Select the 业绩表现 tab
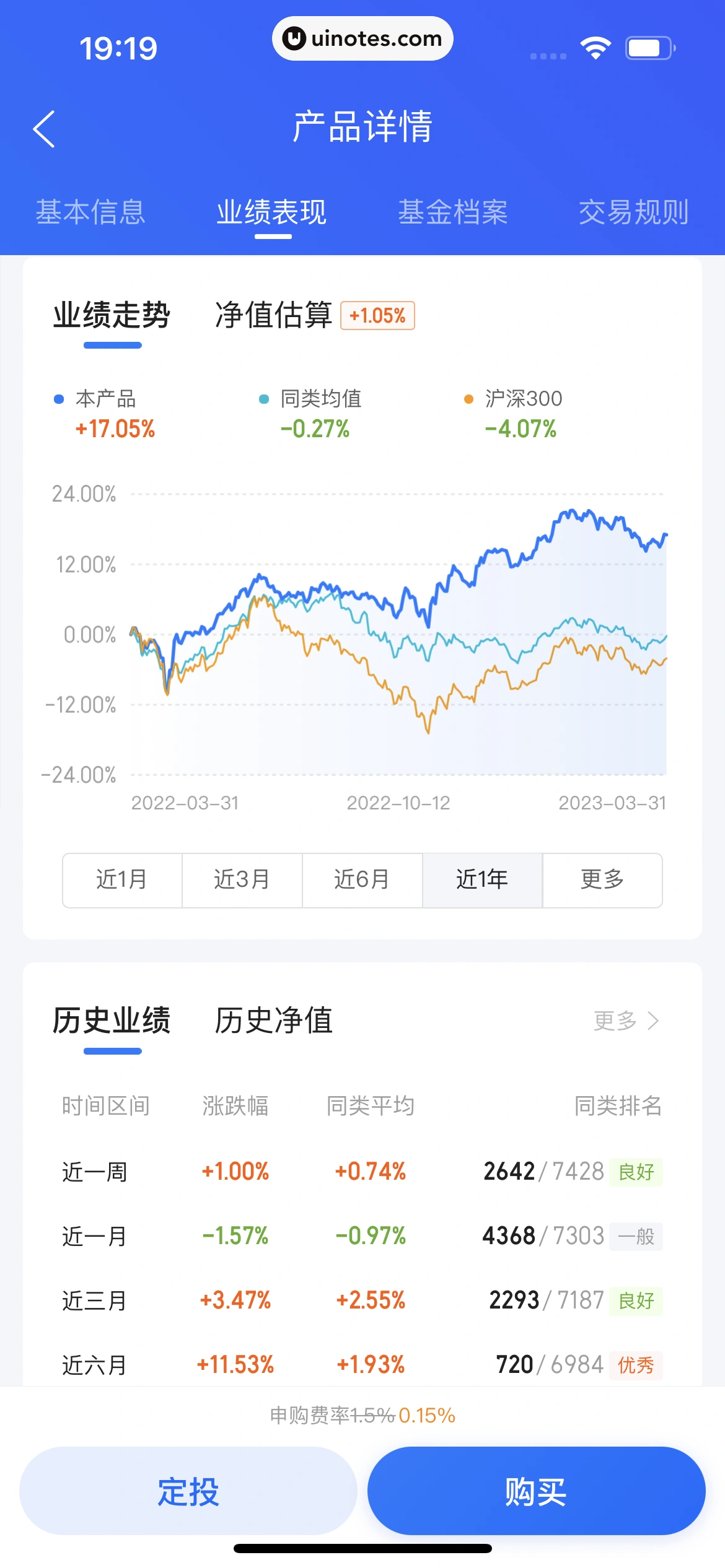 [x=271, y=212]
